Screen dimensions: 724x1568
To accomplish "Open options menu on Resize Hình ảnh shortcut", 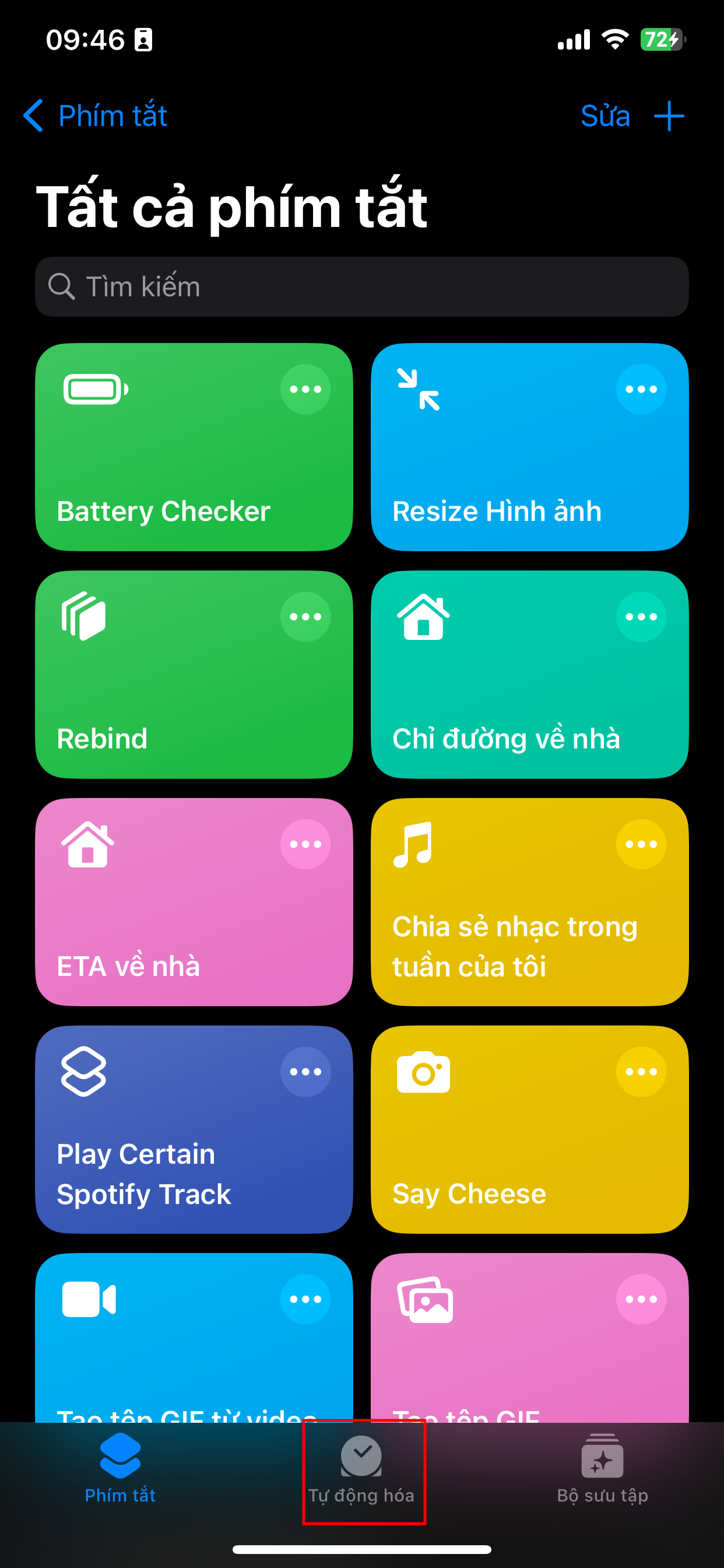I will click(x=642, y=388).
